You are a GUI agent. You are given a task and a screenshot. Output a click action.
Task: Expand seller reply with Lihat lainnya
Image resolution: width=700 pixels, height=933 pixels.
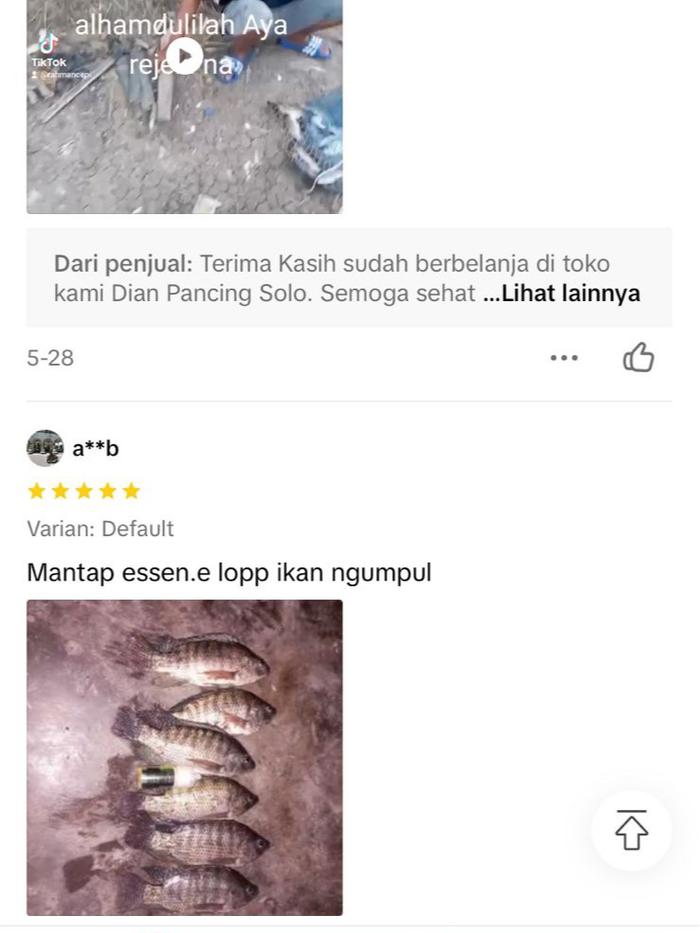(570, 294)
